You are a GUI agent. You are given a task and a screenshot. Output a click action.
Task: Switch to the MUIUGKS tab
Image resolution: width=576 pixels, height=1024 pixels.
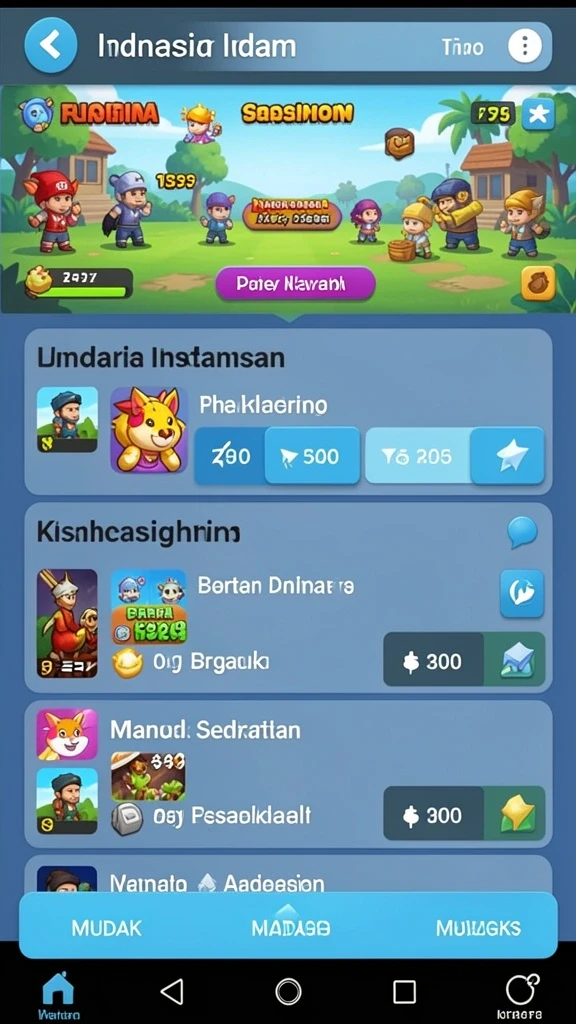click(x=478, y=928)
